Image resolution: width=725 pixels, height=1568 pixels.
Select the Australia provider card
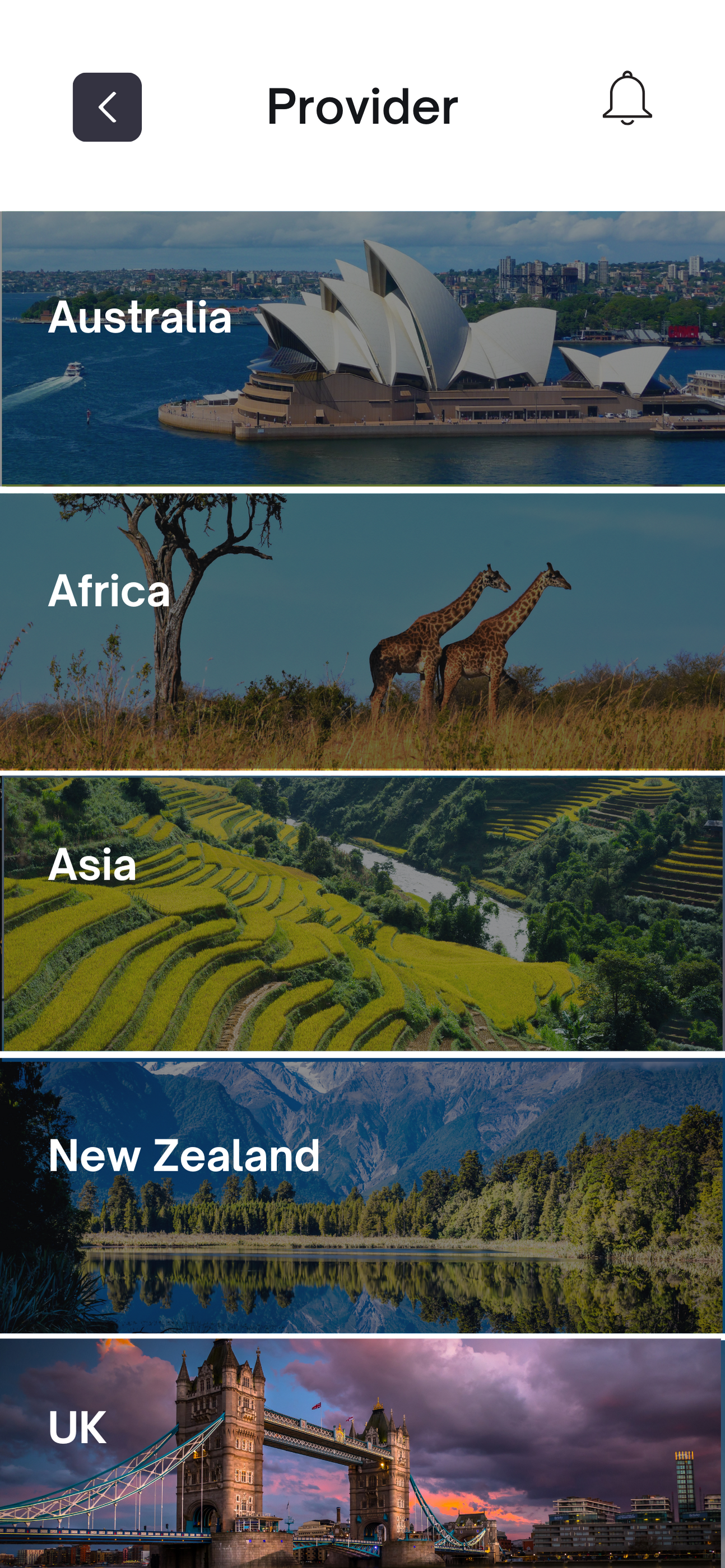click(363, 348)
